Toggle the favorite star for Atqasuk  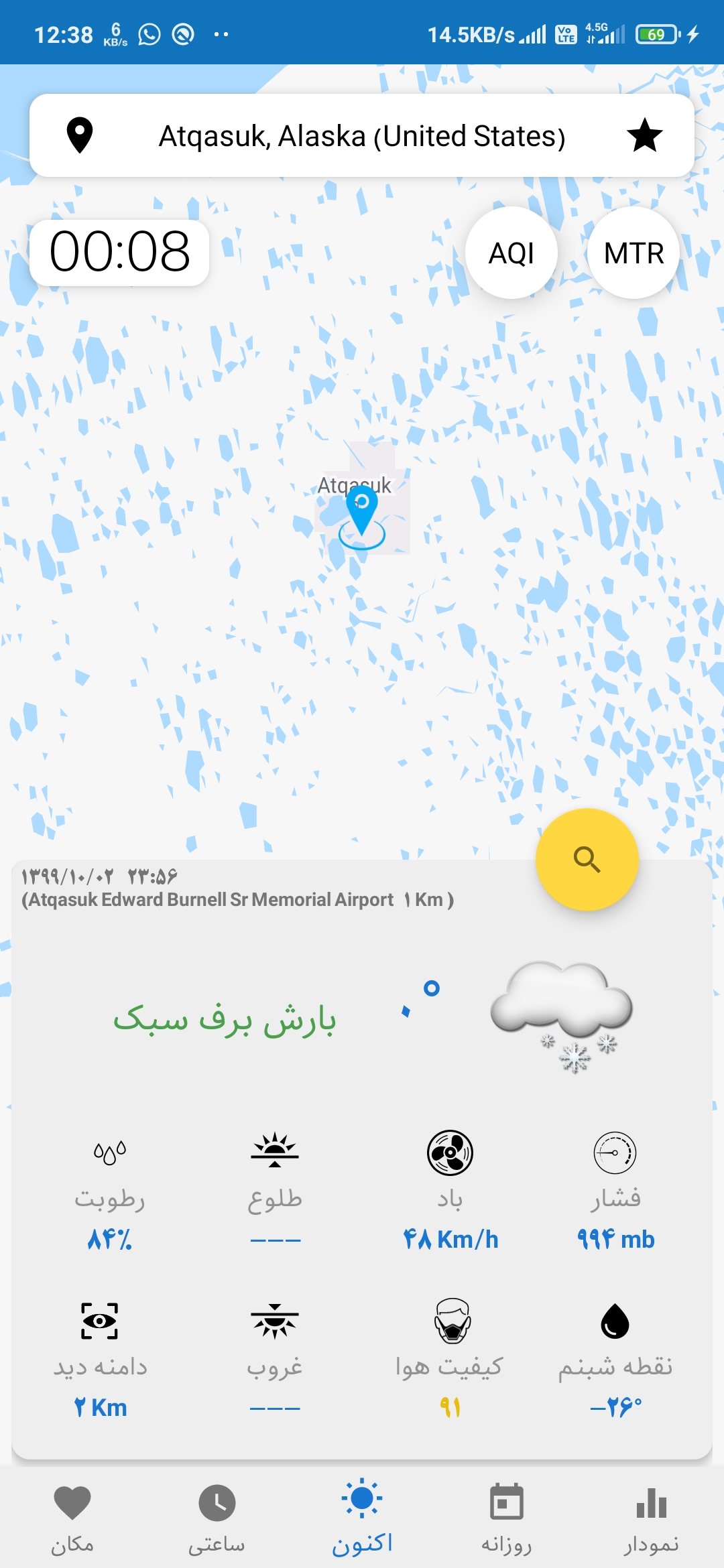tap(644, 135)
